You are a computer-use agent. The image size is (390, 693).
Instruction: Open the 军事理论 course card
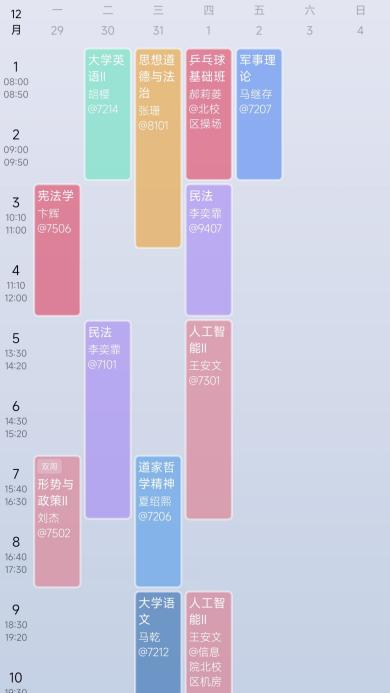click(x=259, y=114)
